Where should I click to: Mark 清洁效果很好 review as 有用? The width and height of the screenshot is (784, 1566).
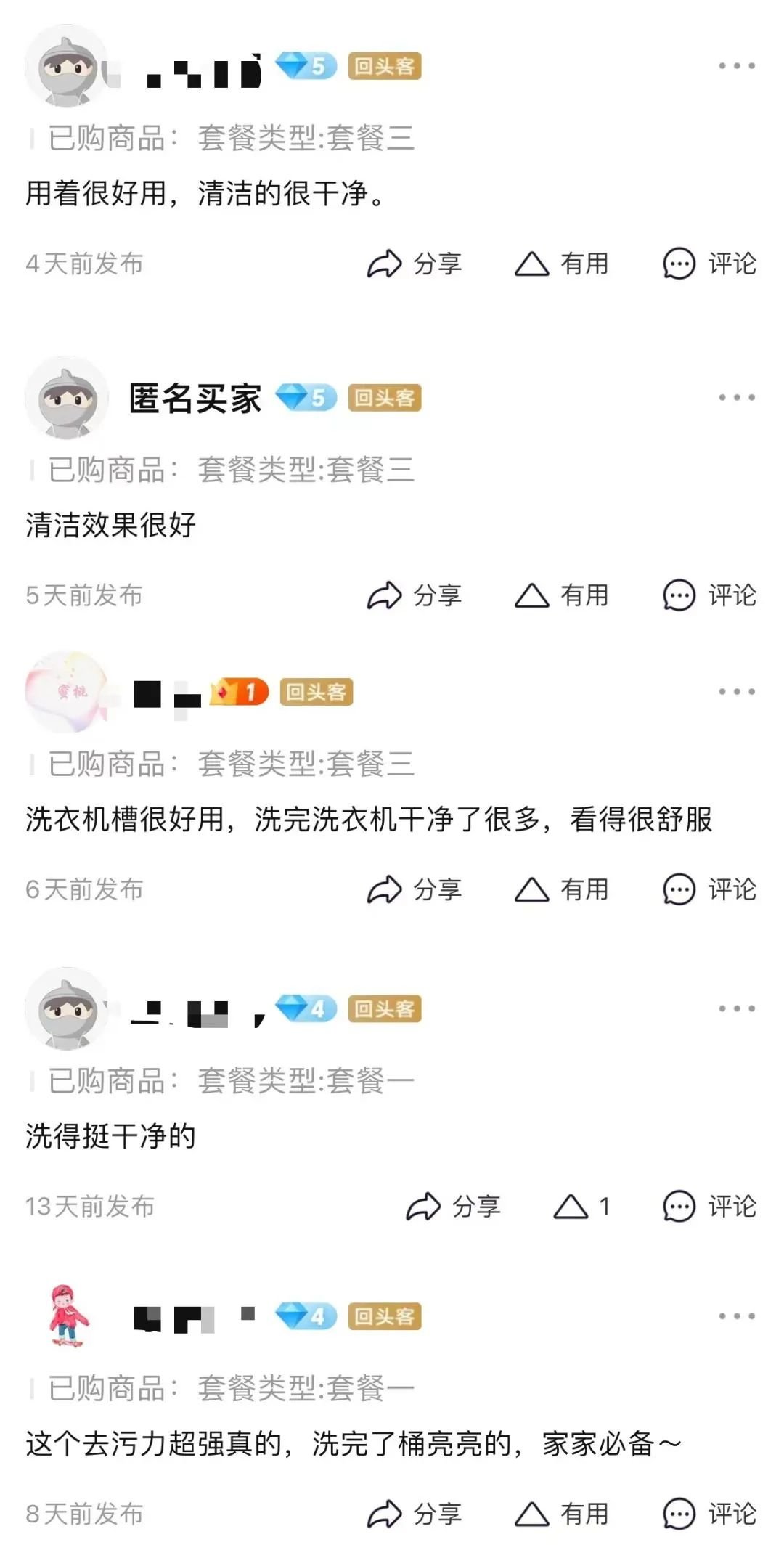click(561, 595)
